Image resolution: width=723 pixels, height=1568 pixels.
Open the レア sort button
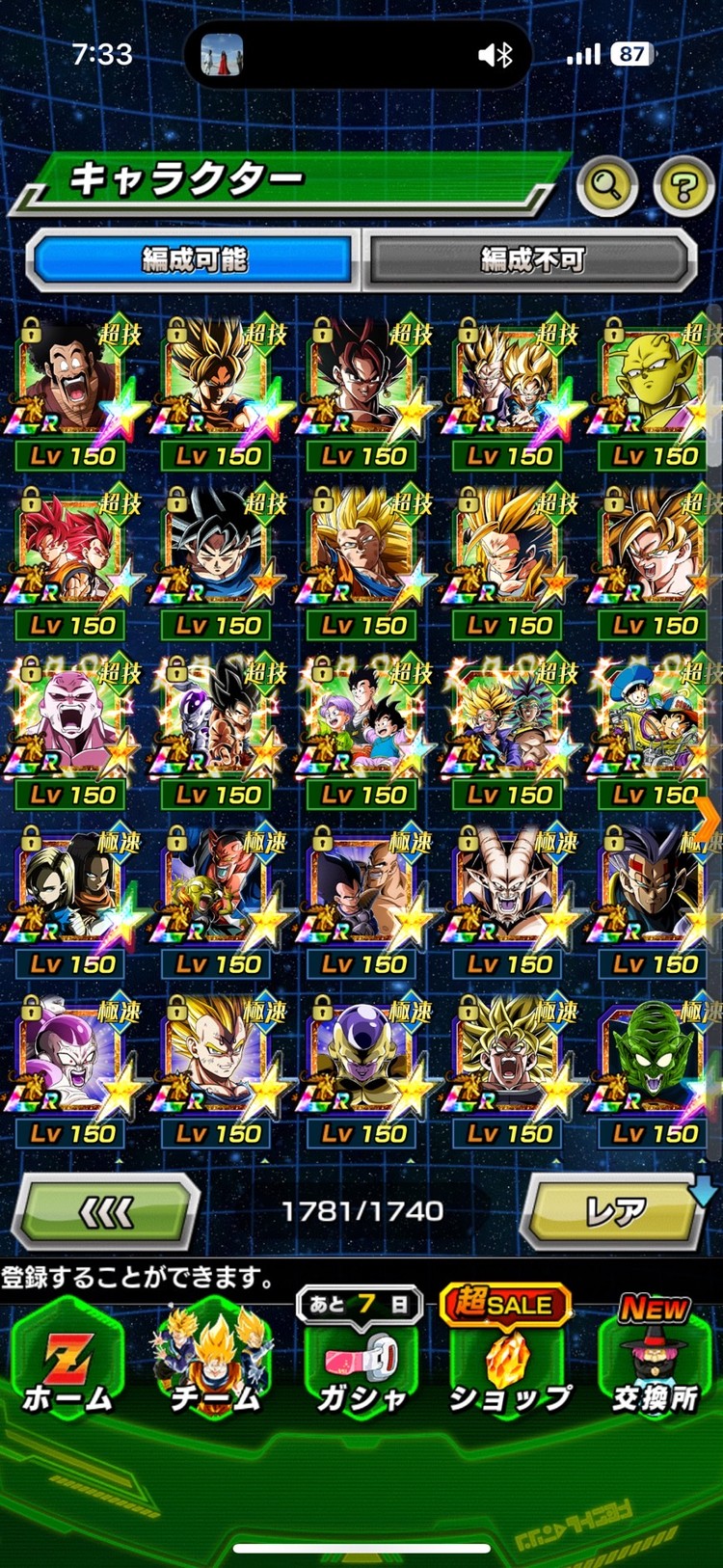click(x=614, y=1212)
